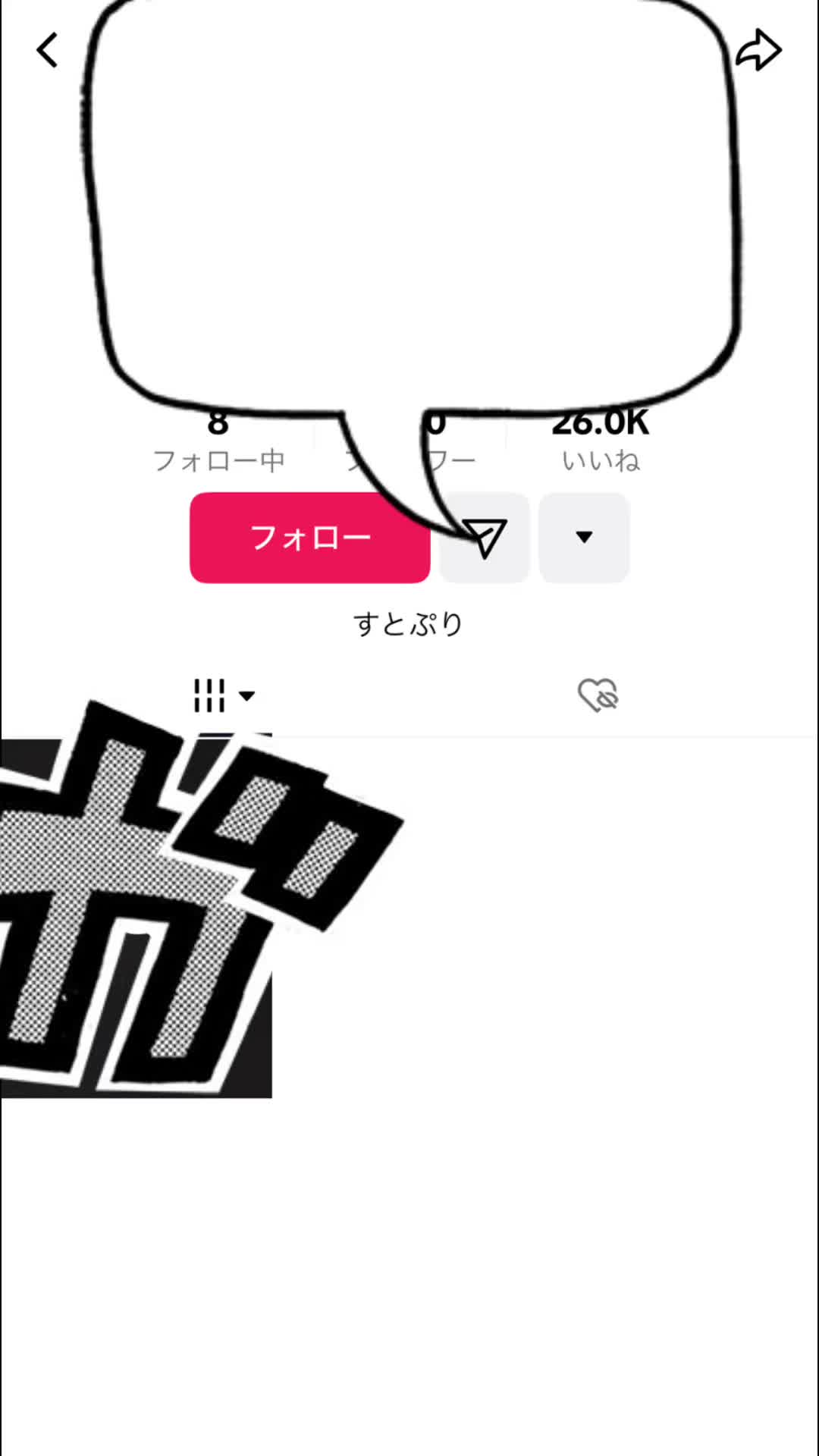Open the hidden liked videos tab

click(598, 695)
